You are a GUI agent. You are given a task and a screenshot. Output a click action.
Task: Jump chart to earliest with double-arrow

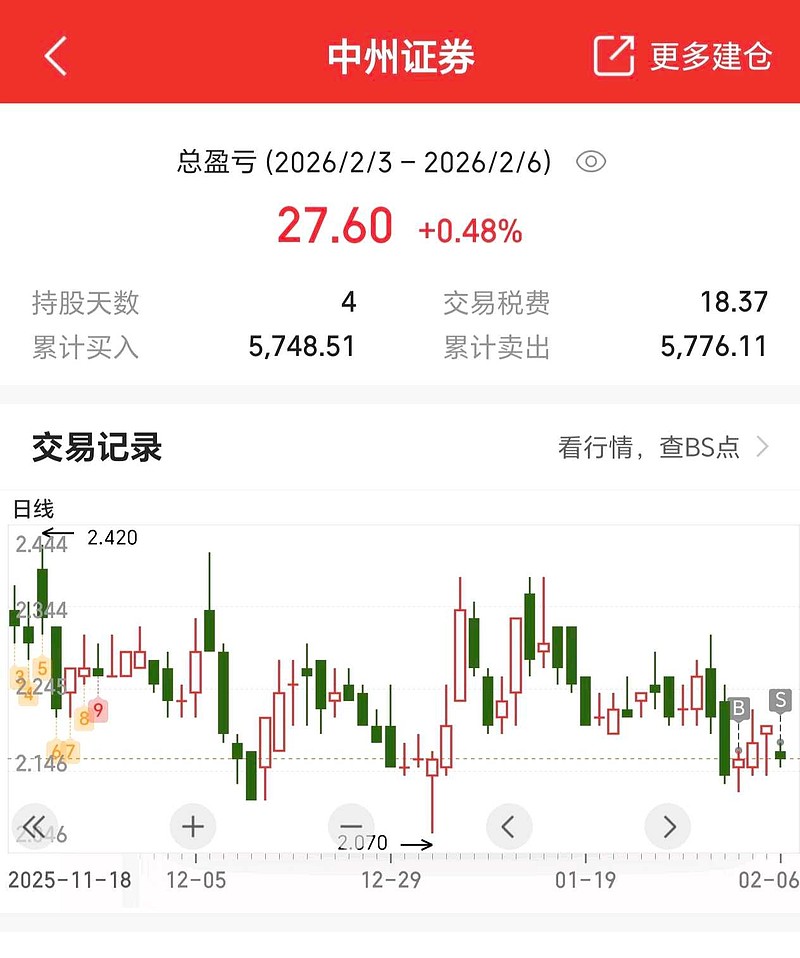pos(33,826)
